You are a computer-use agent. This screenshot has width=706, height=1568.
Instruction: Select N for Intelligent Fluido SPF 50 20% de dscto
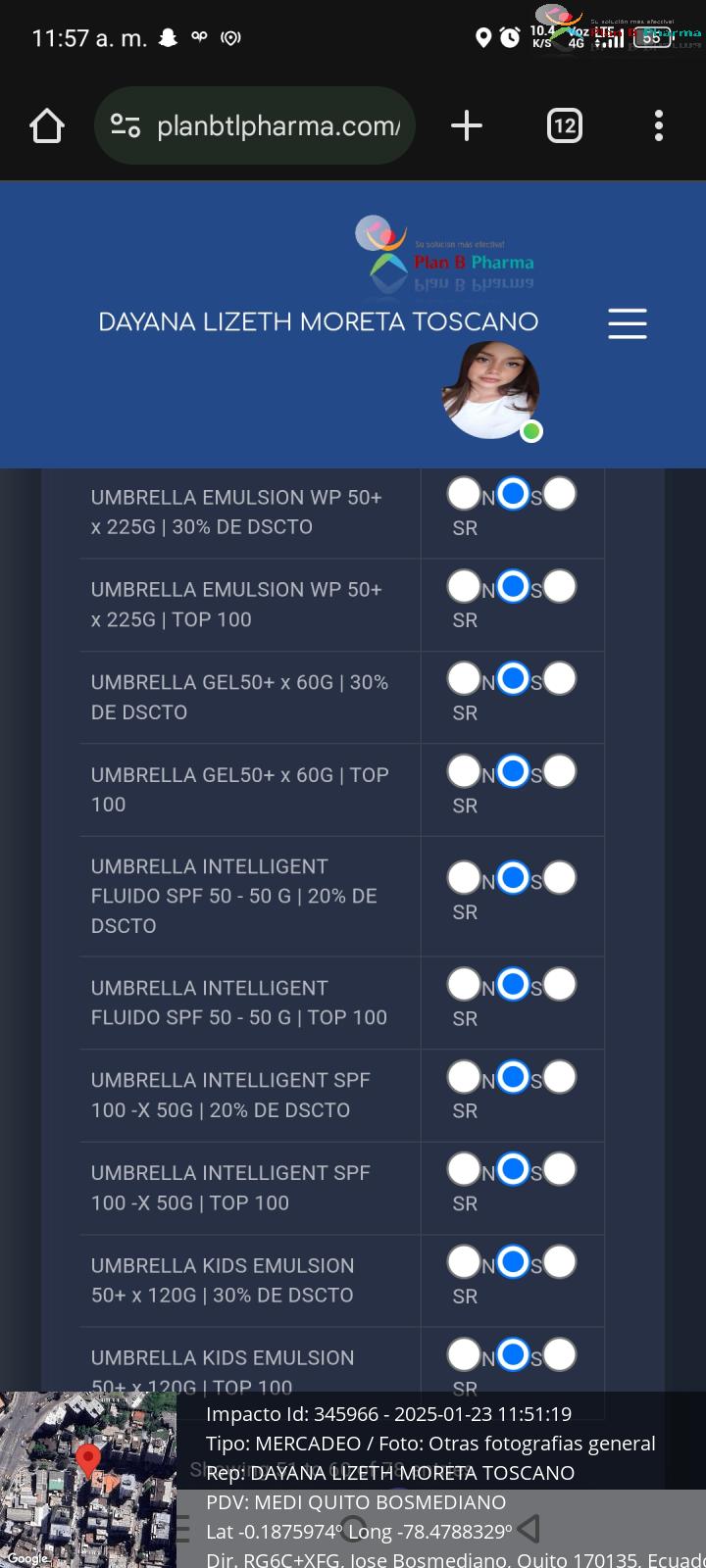tap(464, 878)
